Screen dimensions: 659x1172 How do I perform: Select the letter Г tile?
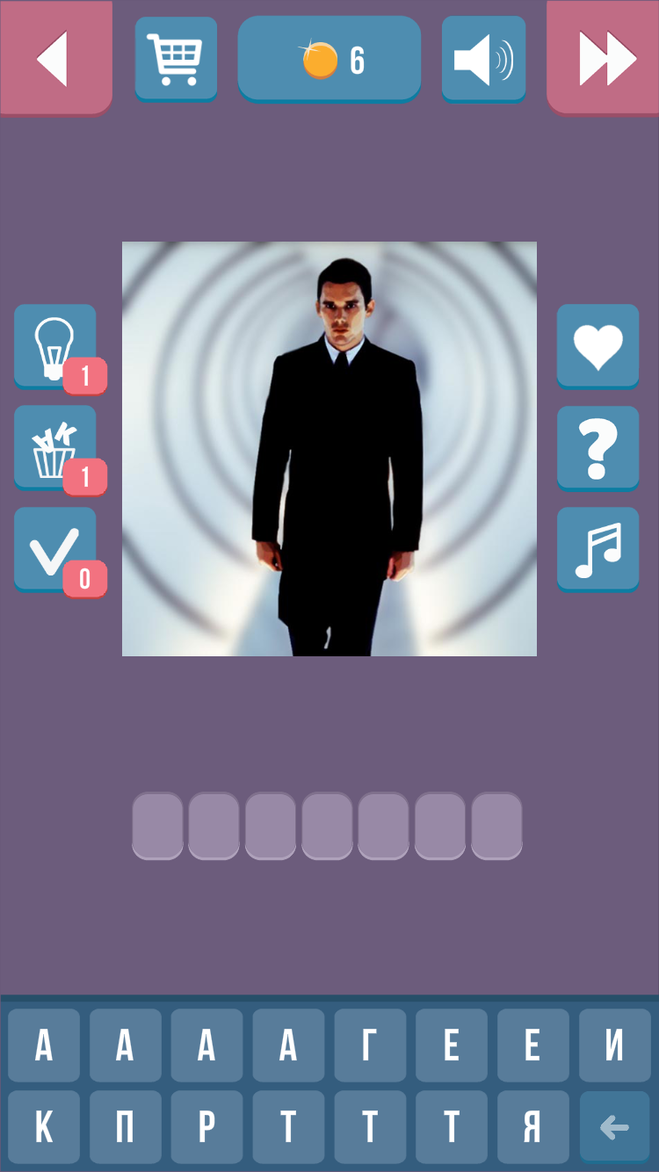click(370, 1045)
